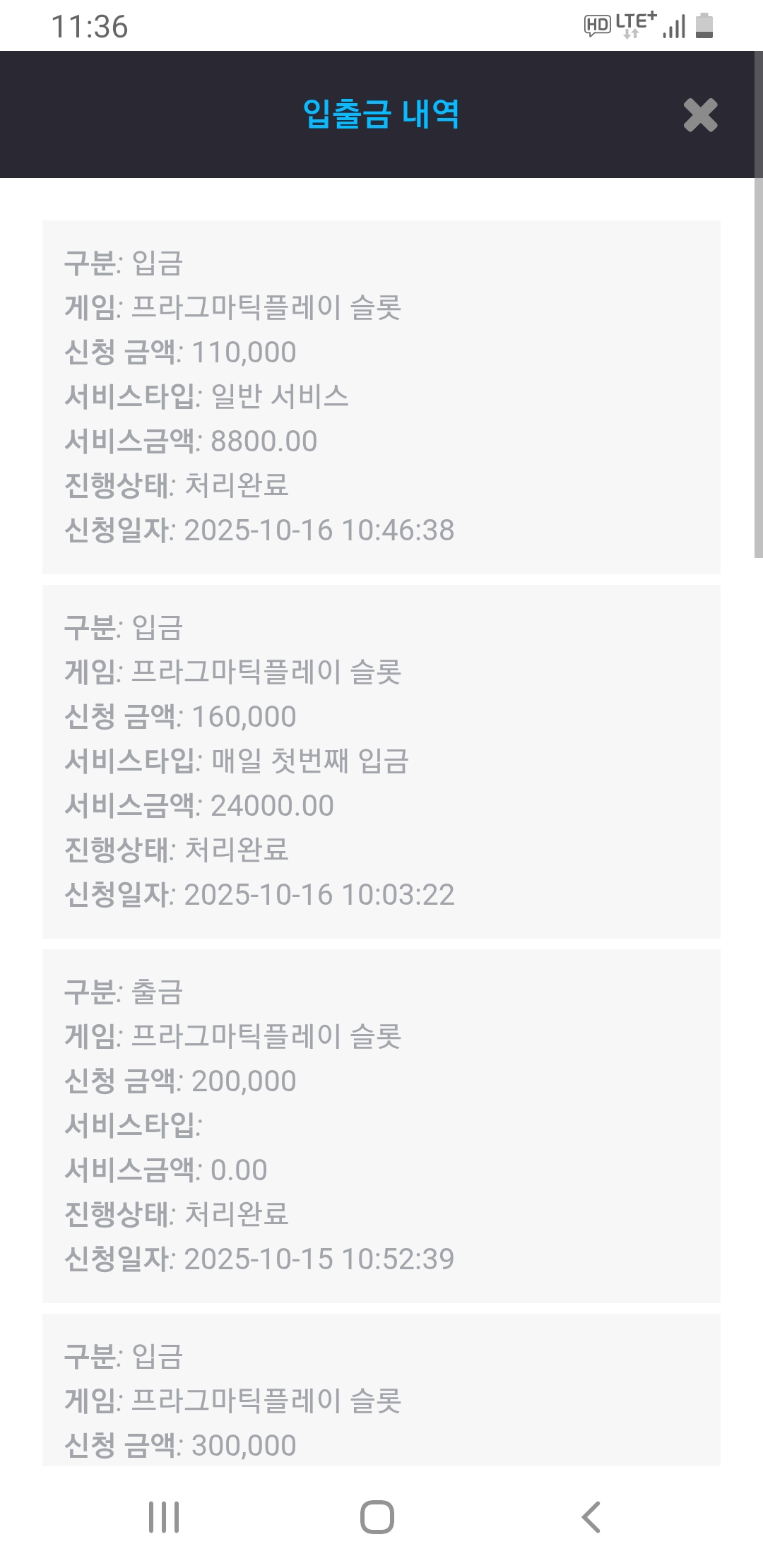Image resolution: width=763 pixels, height=1568 pixels.
Task: Tap the 매일 첫번째 입금 service type
Action: (312, 761)
